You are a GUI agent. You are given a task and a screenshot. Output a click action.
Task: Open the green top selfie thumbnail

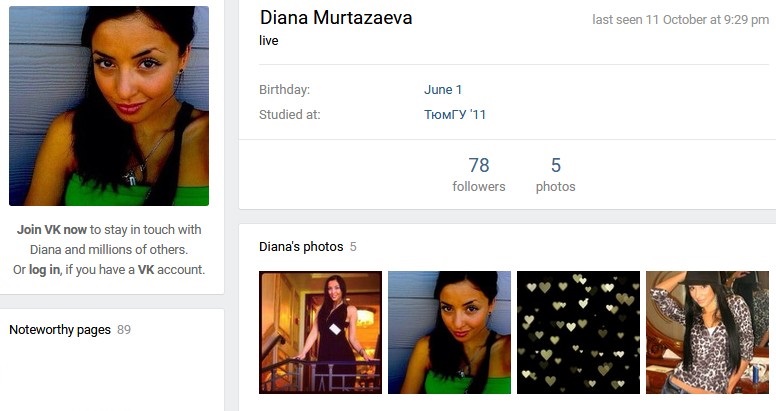(x=449, y=332)
